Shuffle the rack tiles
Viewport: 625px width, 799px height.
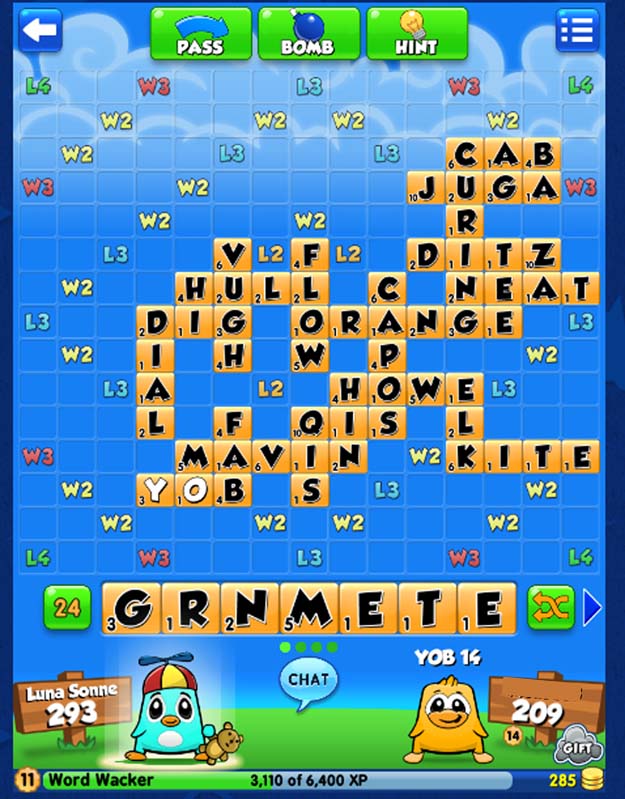coord(550,608)
